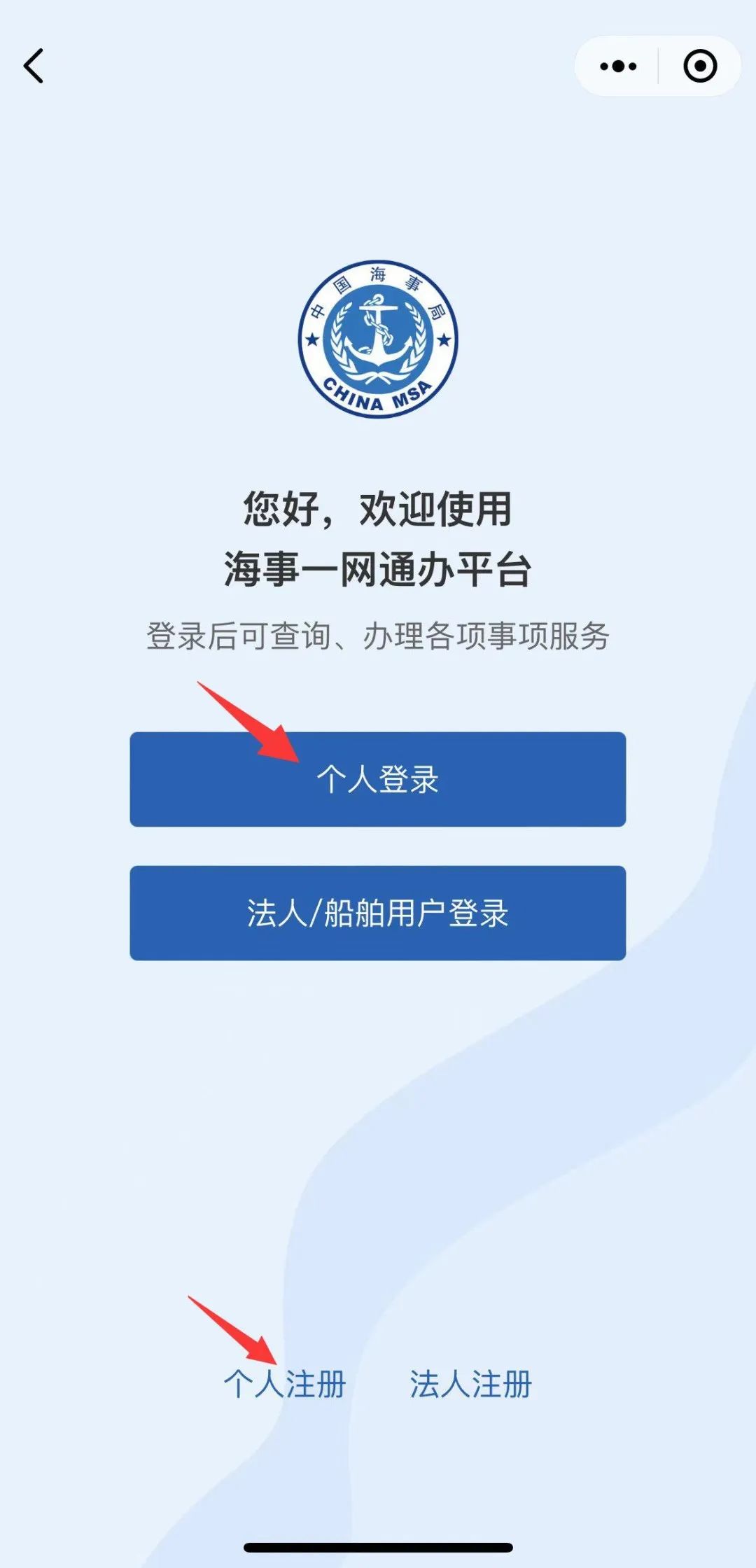The height and width of the screenshot is (1568, 756).
Task: Tap the 个人登录 button
Action: [377, 779]
